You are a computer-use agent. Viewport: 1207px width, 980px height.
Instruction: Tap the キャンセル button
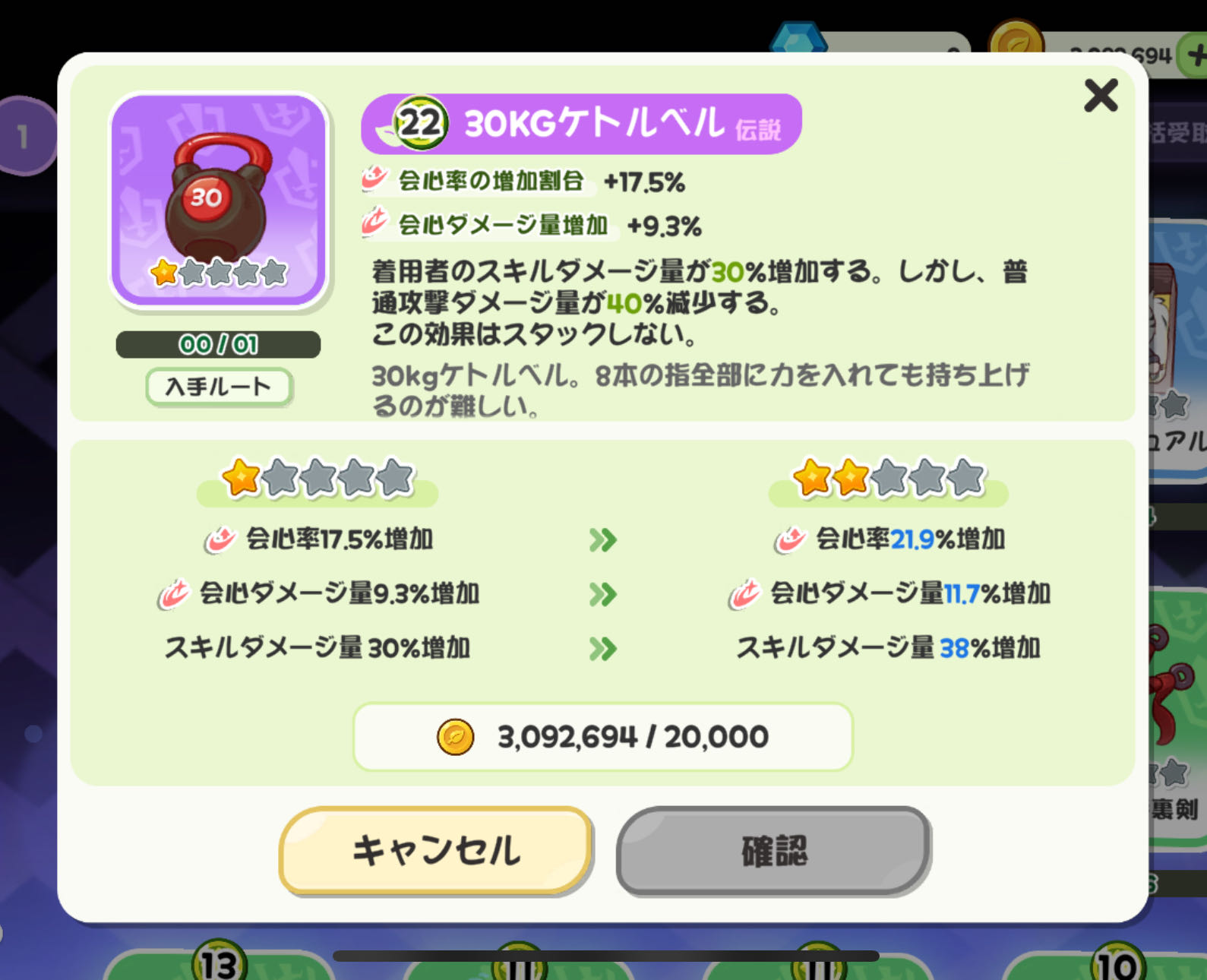click(x=436, y=850)
